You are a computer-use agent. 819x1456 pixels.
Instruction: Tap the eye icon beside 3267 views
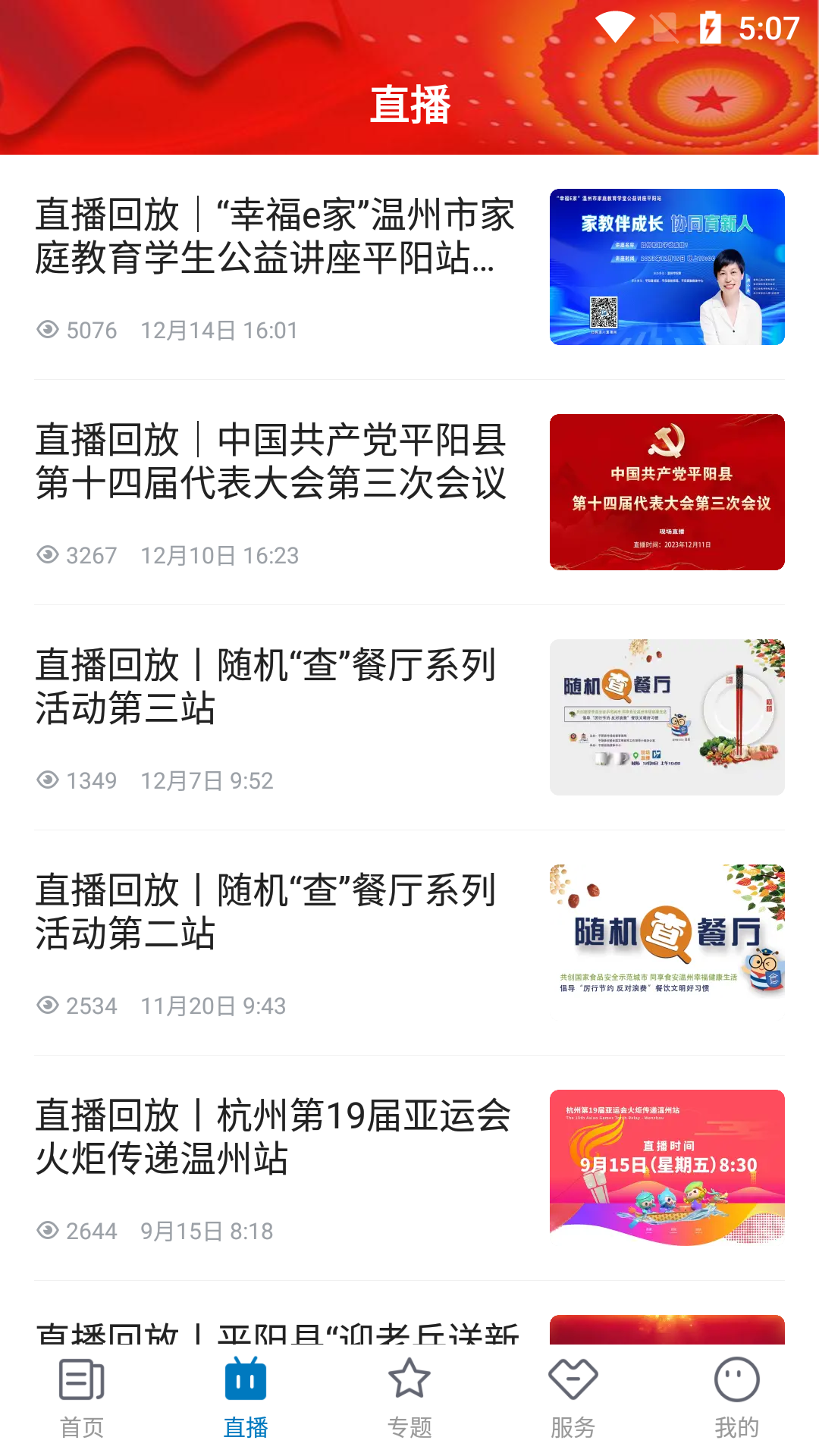[49, 556]
